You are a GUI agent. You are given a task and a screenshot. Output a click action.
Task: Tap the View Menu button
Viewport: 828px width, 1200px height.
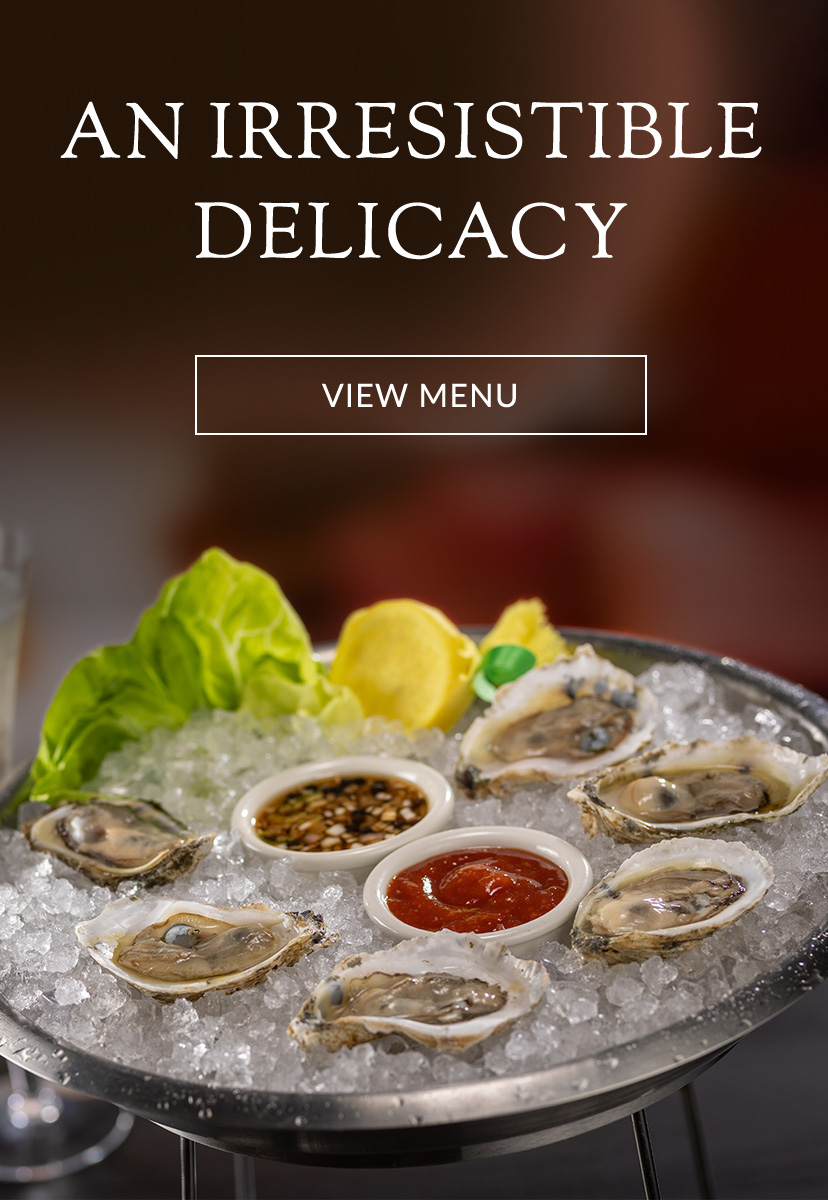tap(420, 395)
